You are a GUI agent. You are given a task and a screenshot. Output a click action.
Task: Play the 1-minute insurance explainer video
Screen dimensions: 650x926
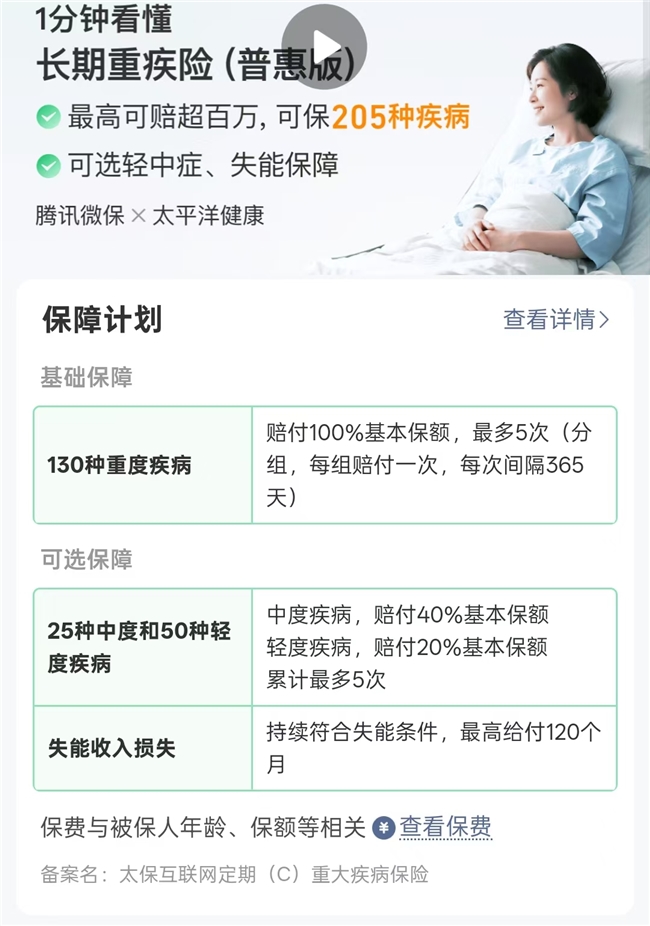(x=324, y=45)
